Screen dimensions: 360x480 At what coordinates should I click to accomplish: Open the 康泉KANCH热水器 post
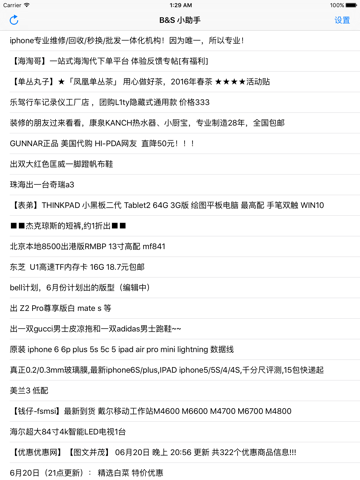[180, 123]
